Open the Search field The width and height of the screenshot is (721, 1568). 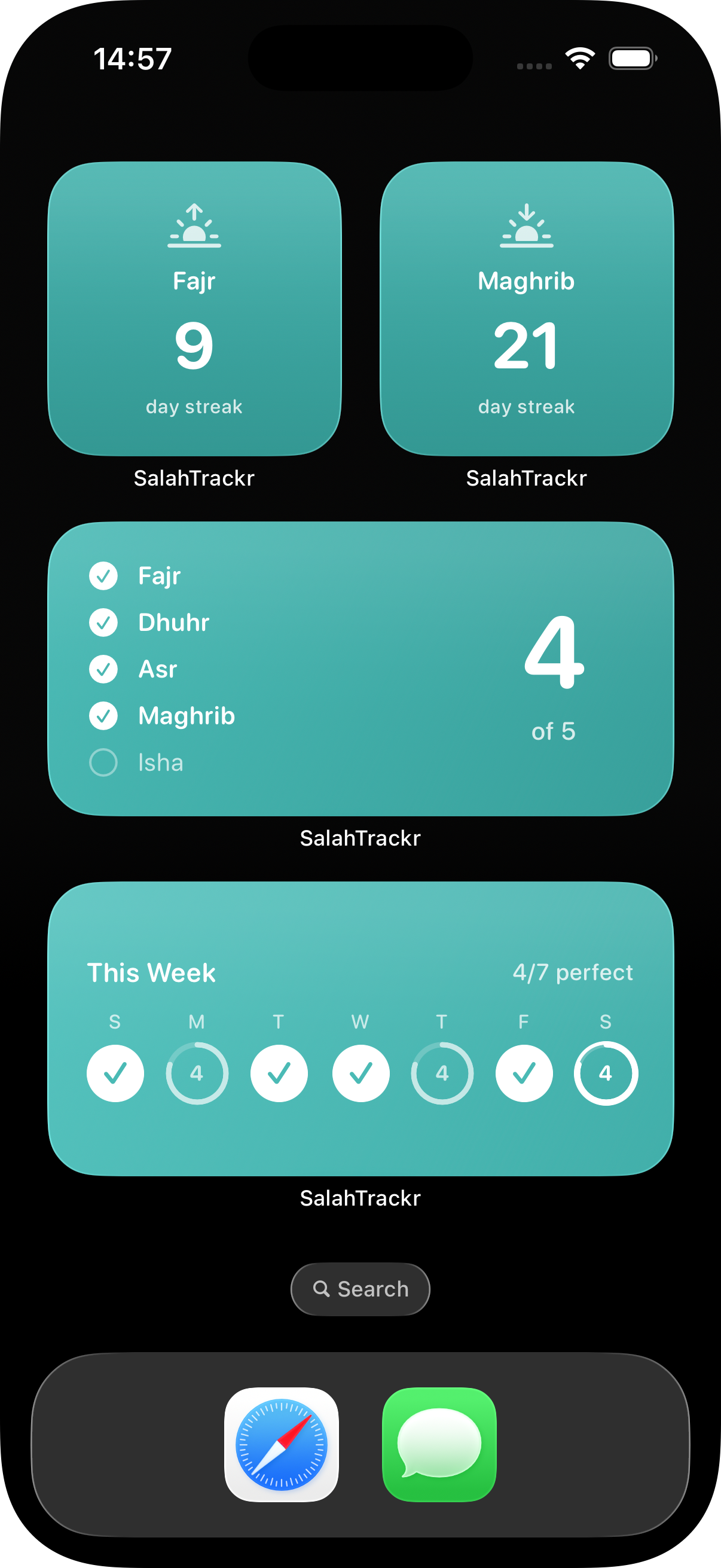[x=360, y=1289]
